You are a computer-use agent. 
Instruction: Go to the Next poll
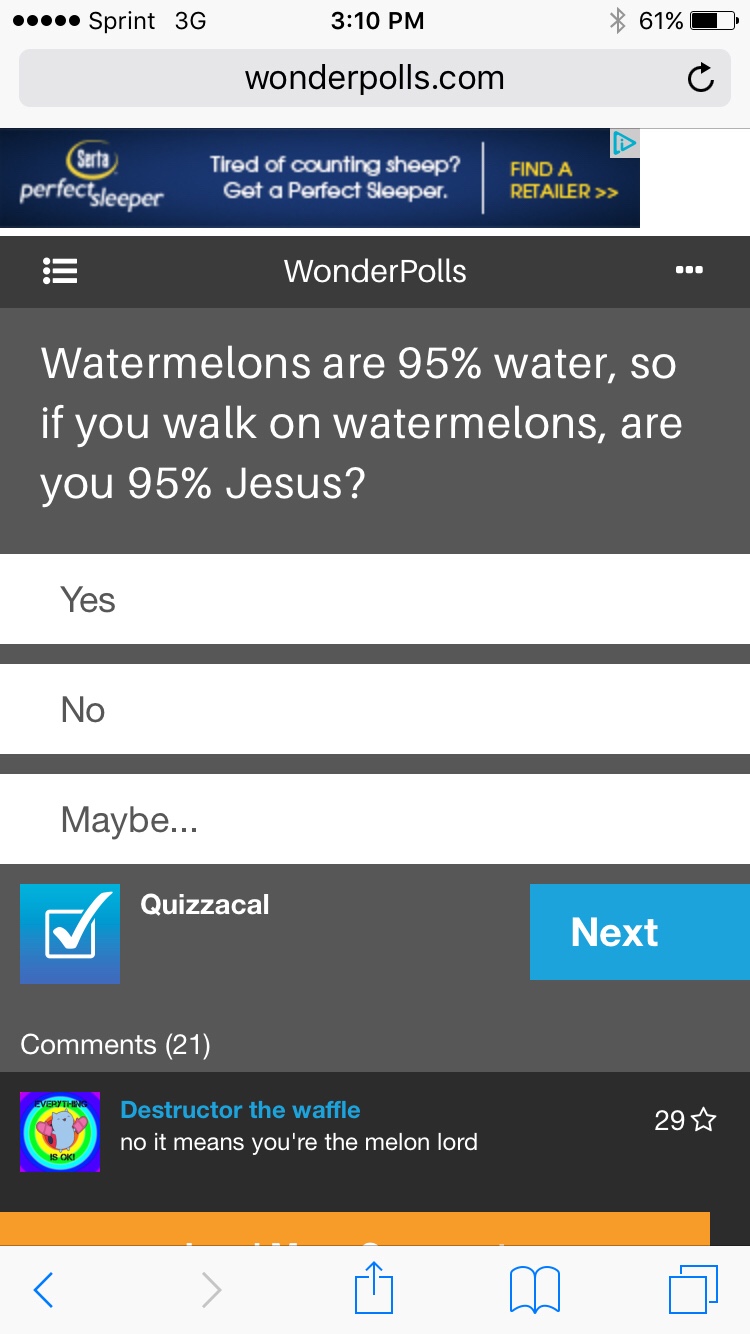638,932
